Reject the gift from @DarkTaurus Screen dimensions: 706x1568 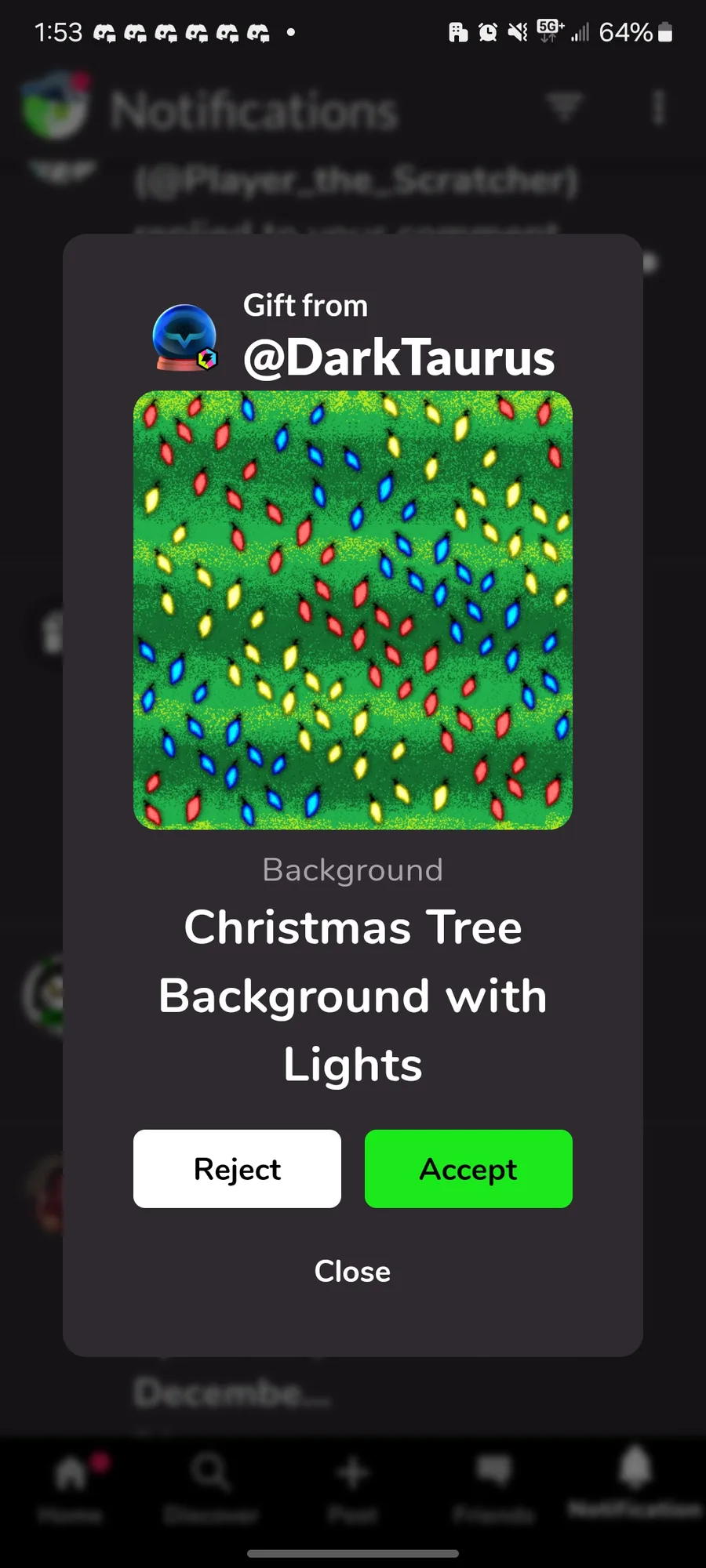click(x=237, y=1168)
